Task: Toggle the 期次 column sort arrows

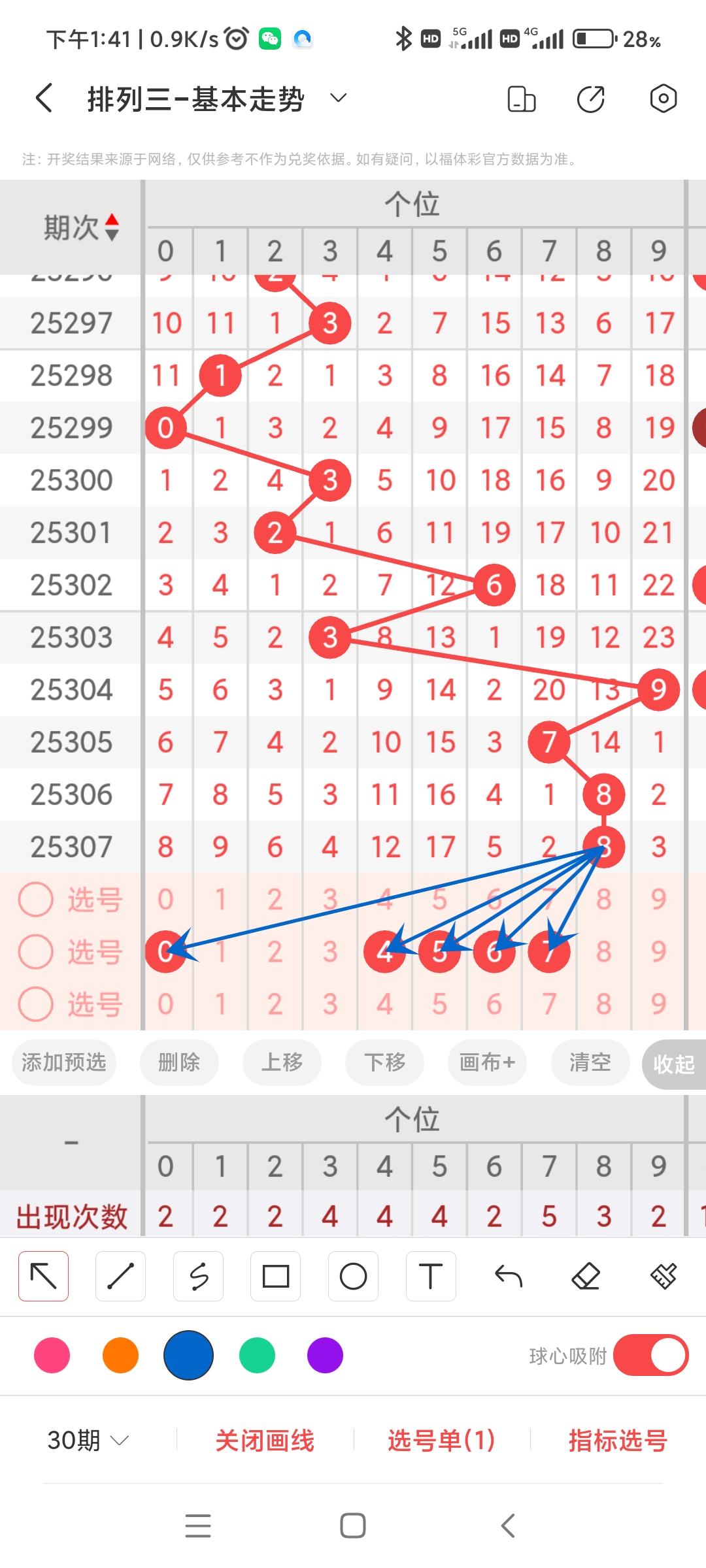Action: [112, 227]
